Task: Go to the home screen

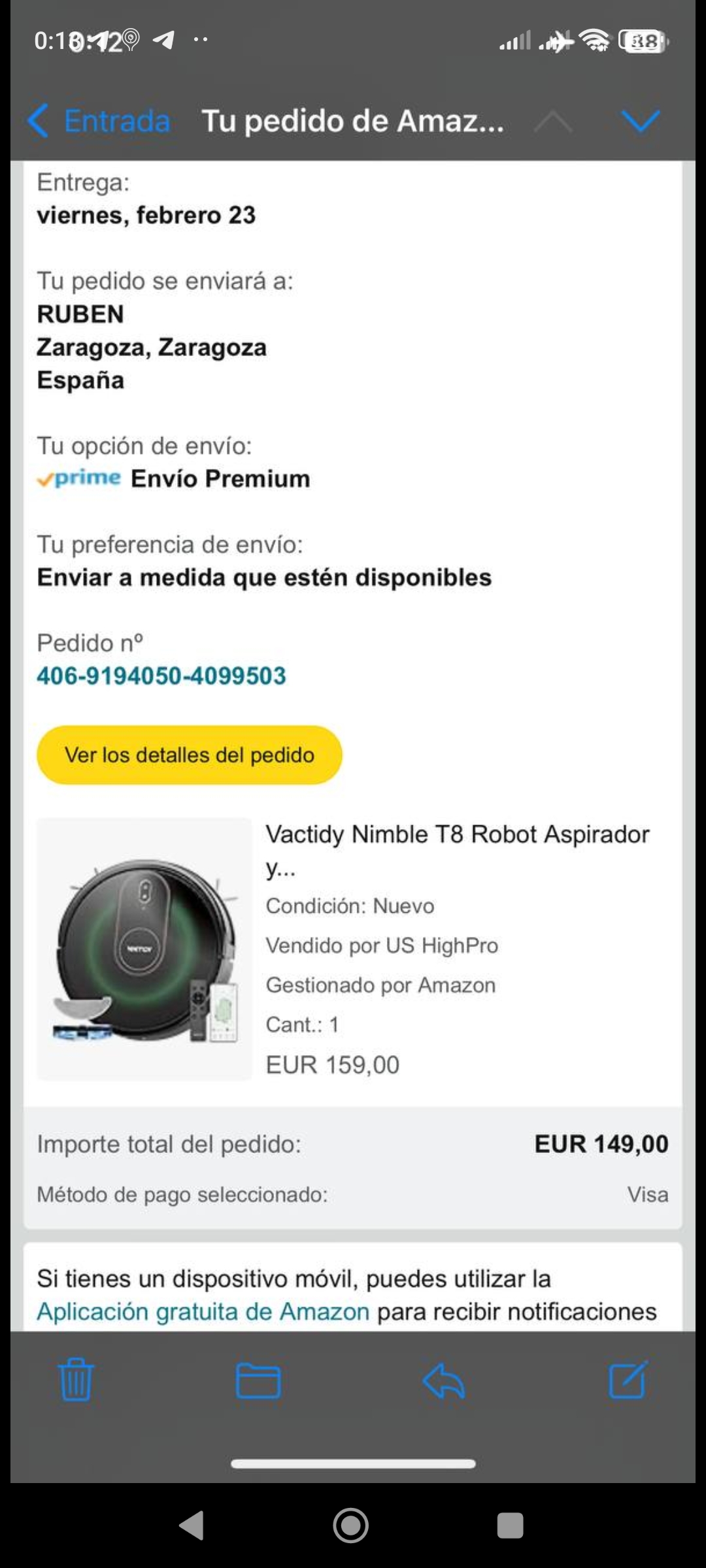Action: [x=351, y=1526]
